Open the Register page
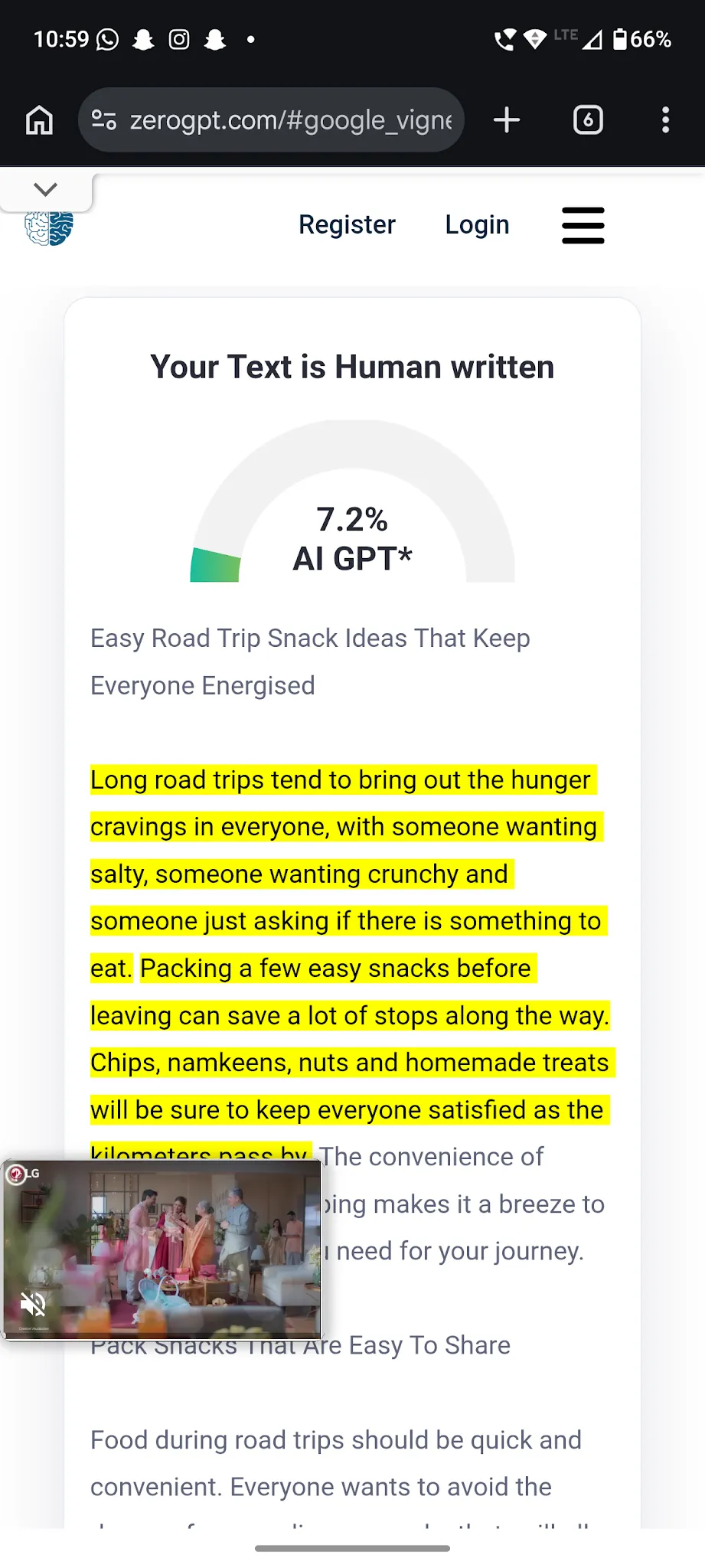 click(347, 225)
